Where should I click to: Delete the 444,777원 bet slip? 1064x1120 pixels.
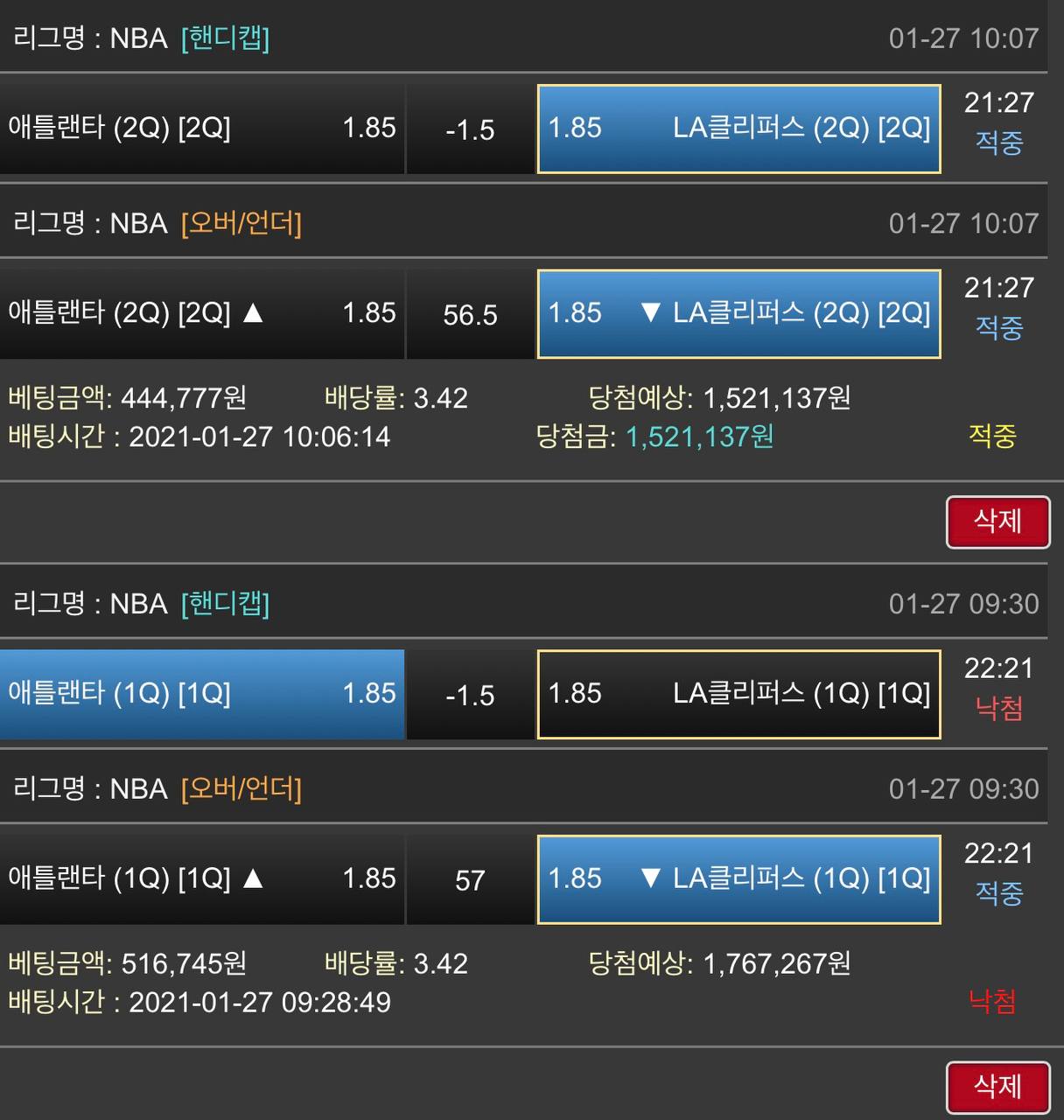(997, 522)
